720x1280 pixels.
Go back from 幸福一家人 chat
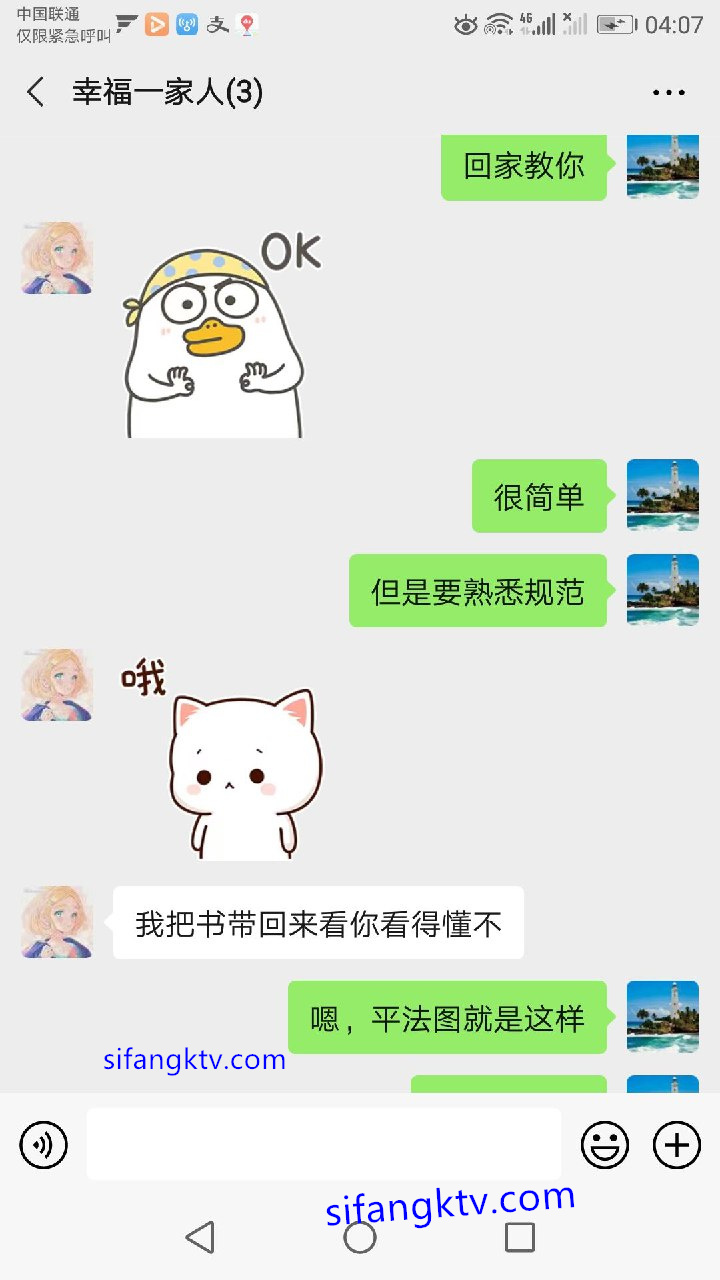(x=36, y=93)
